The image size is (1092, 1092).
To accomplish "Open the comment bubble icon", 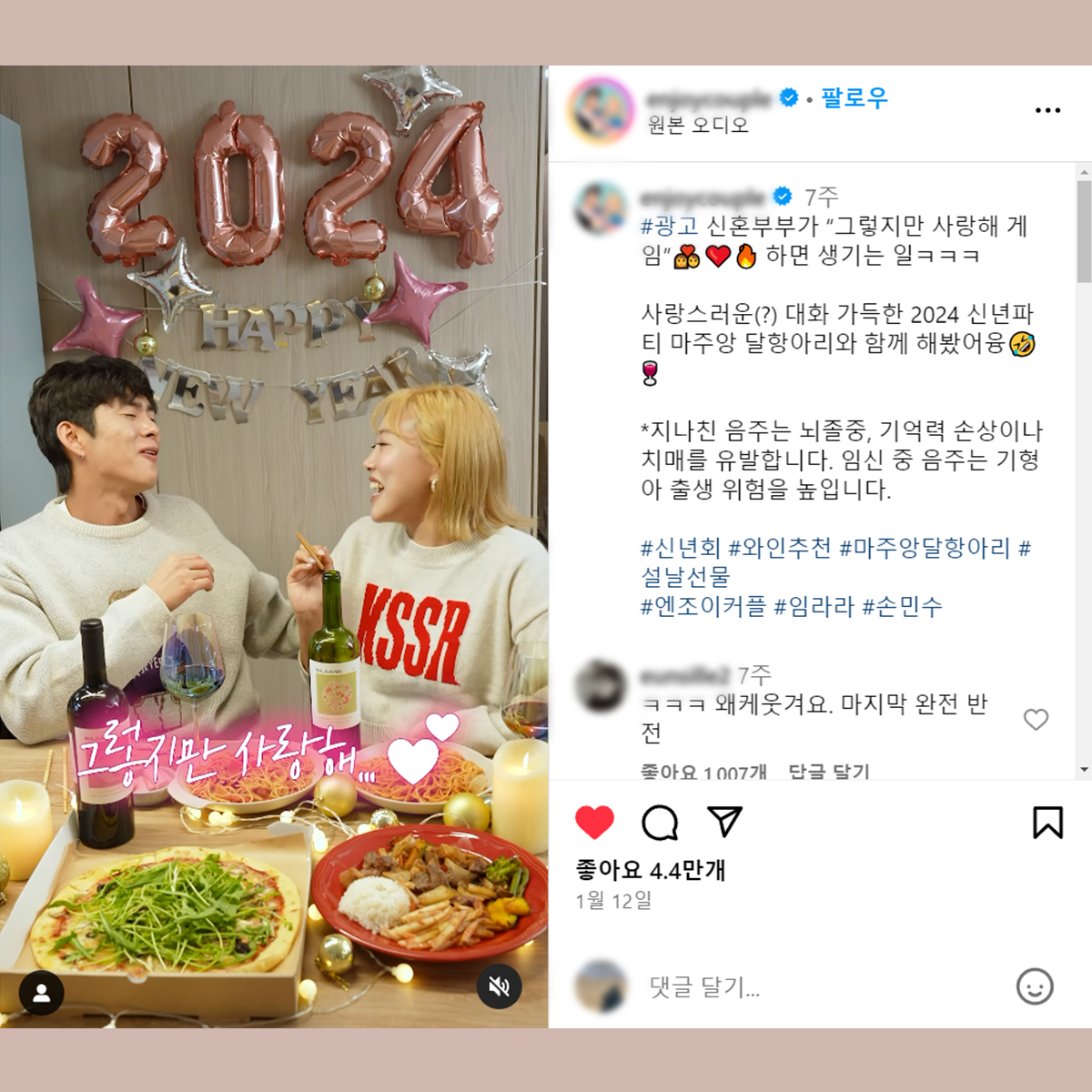I will (x=660, y=822).
